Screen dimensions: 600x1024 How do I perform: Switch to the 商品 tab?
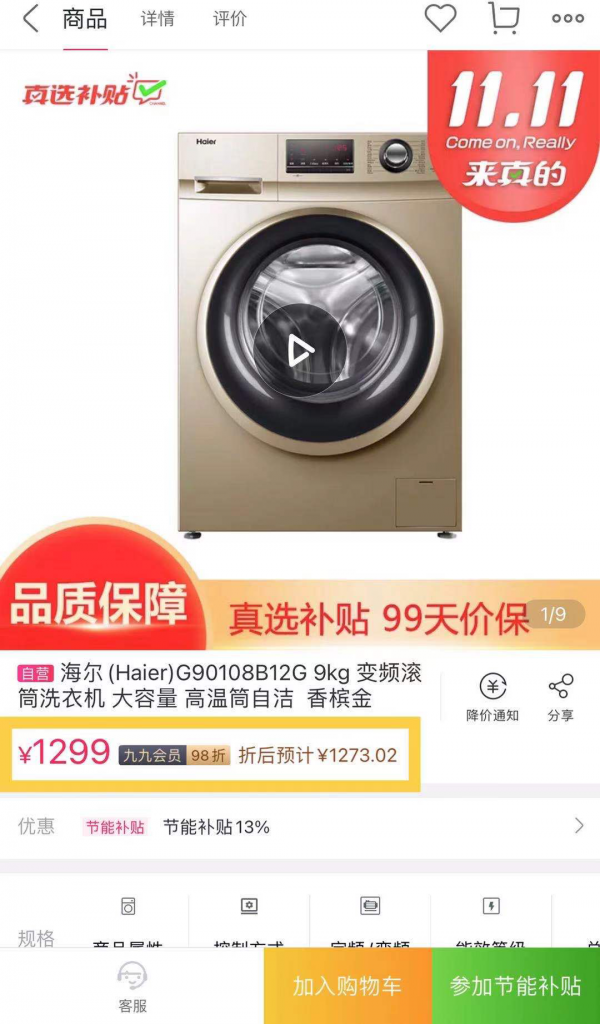(x=84, y=18)
